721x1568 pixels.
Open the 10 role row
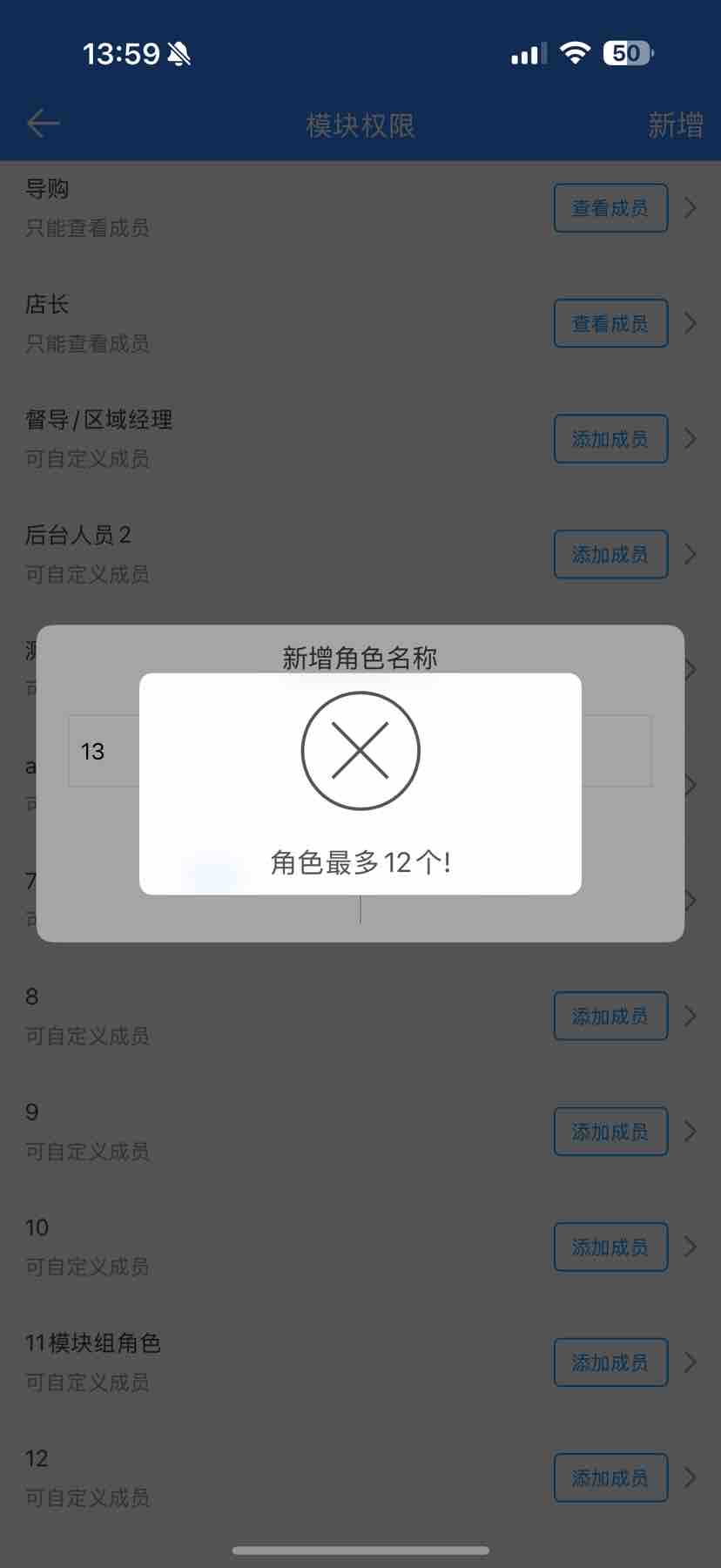[261, 1247]
